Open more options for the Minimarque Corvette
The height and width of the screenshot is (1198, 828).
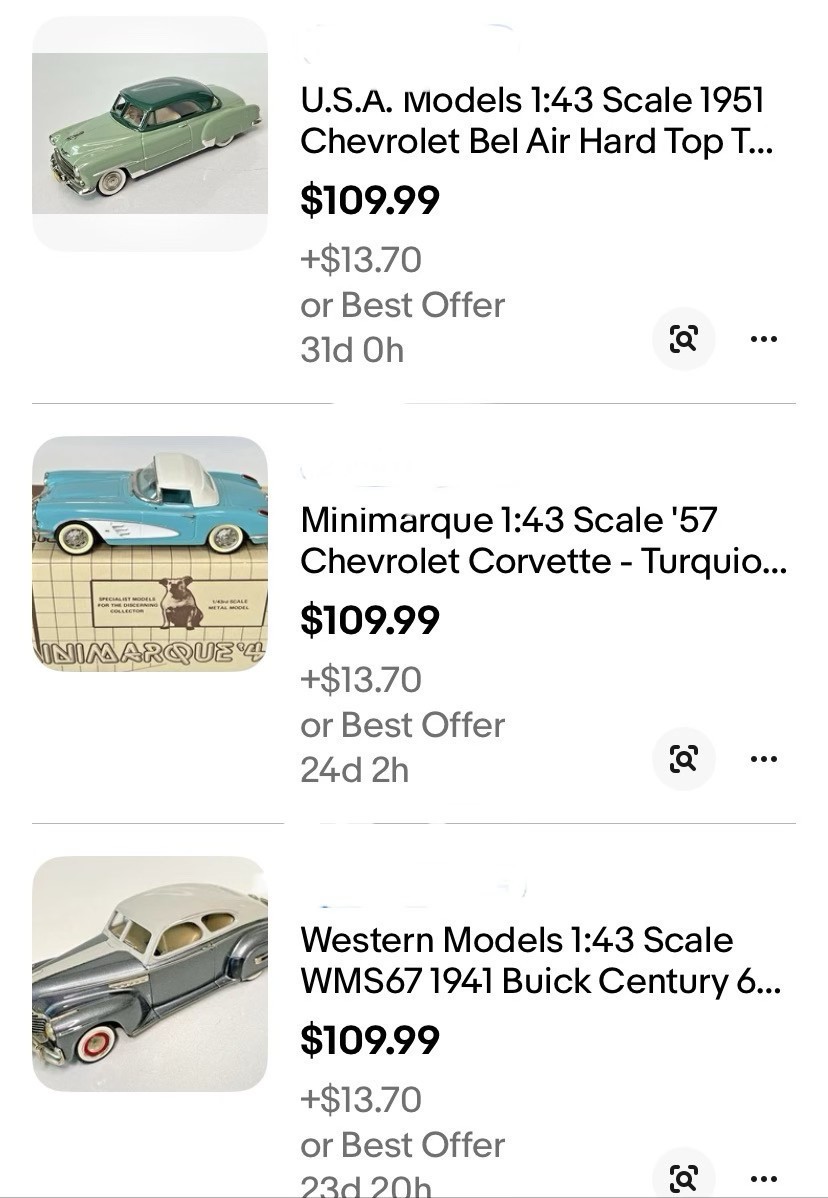click(763, 759)
